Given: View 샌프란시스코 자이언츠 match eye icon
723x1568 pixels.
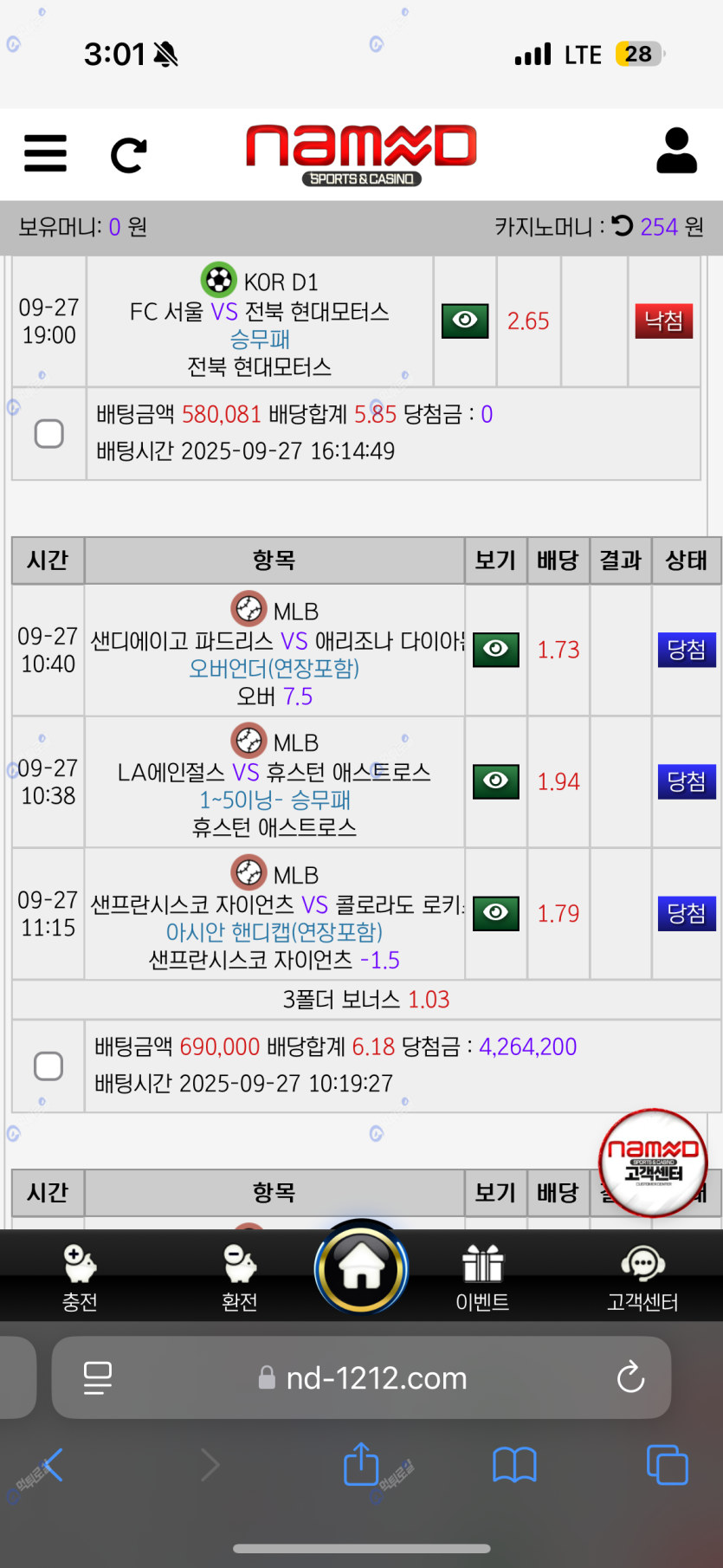Looking at the screenshot, I should (x=496, y=912).
